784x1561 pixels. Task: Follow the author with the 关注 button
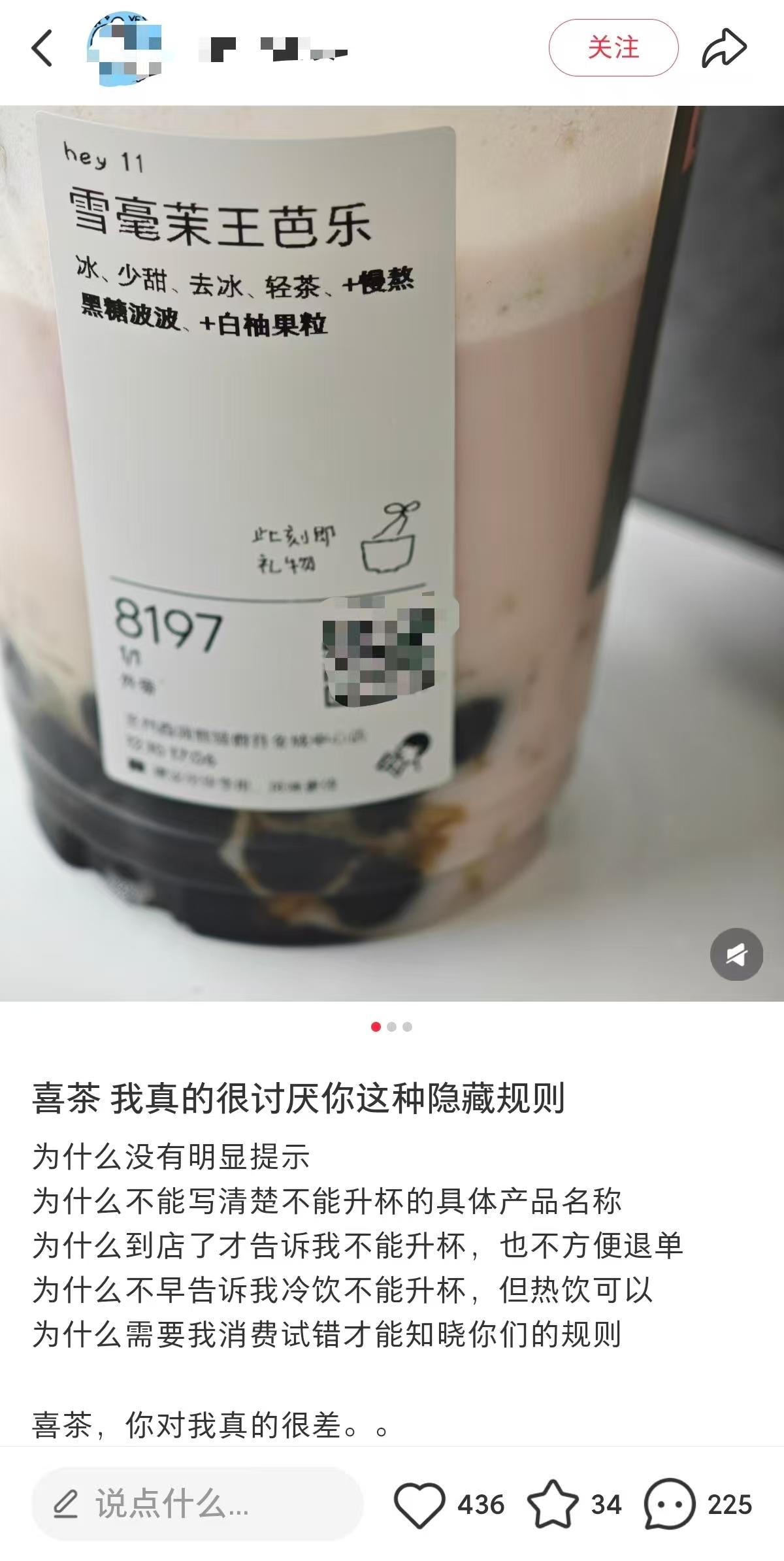613,48
